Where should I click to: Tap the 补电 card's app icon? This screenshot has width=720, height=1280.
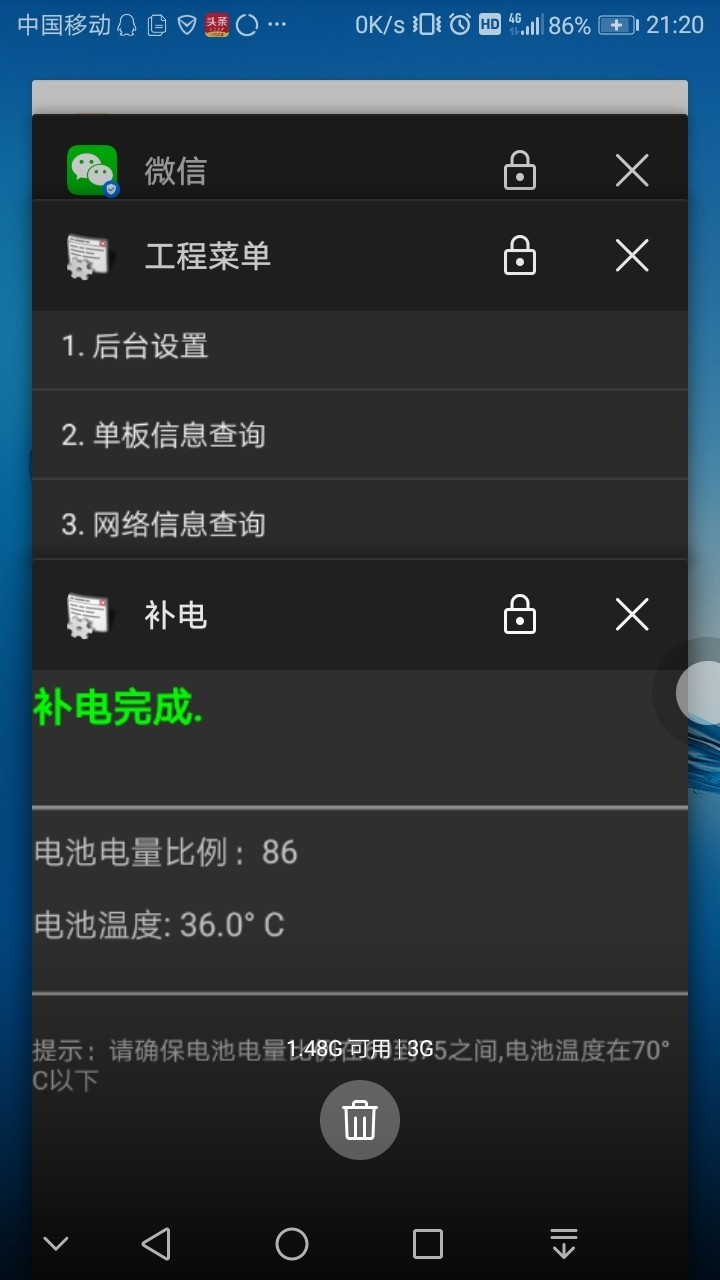(x=90, y=615)
